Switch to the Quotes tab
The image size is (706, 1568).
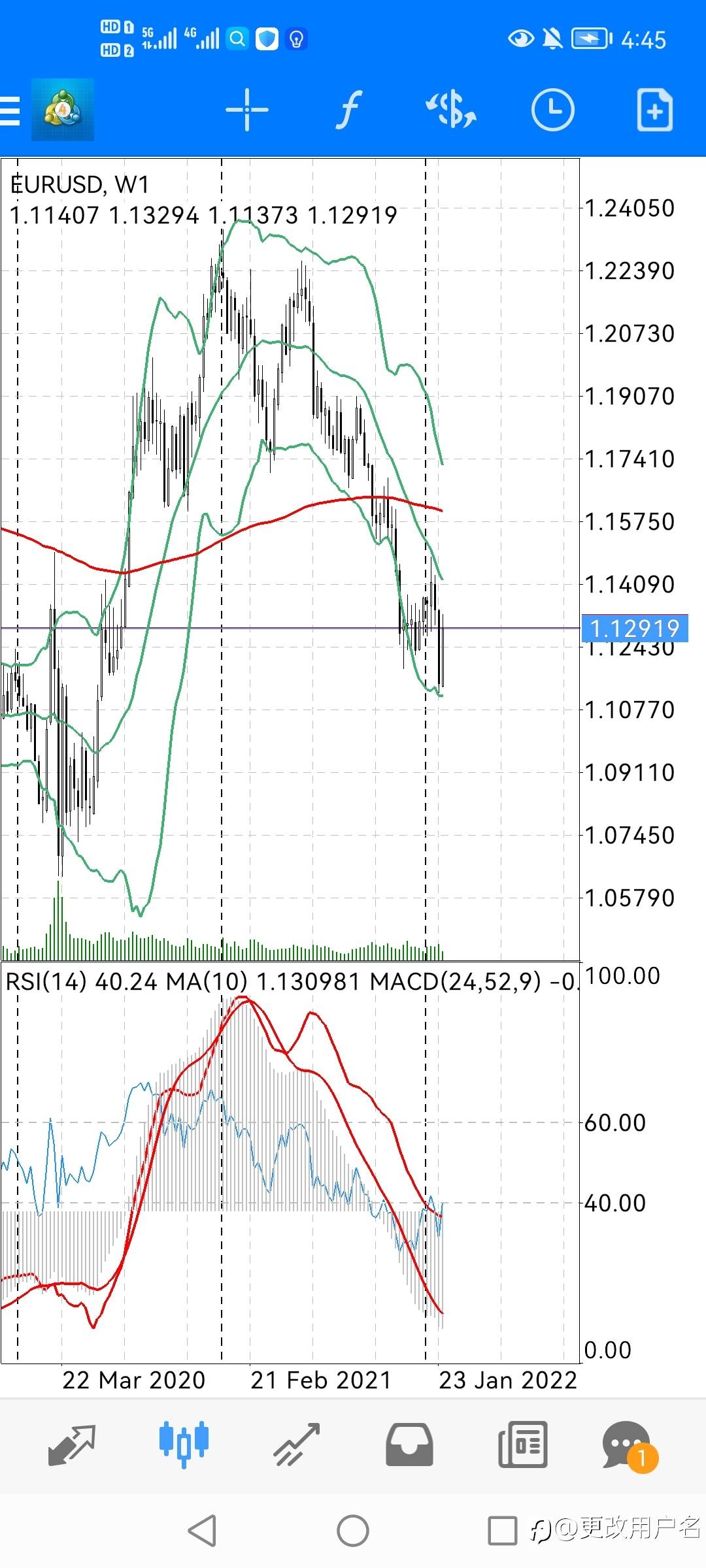point(72,1445)
